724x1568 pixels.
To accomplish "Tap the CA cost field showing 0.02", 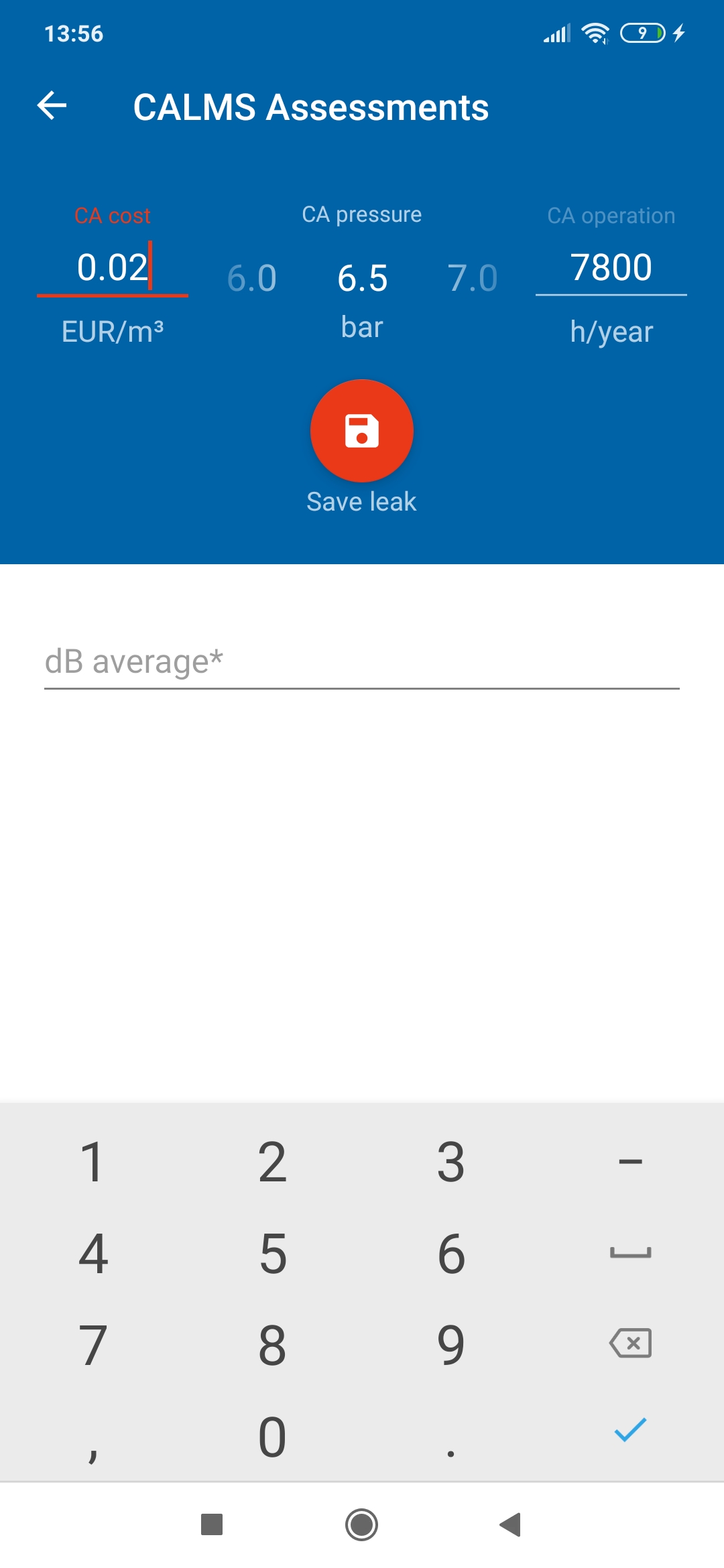I will (113, 268).
